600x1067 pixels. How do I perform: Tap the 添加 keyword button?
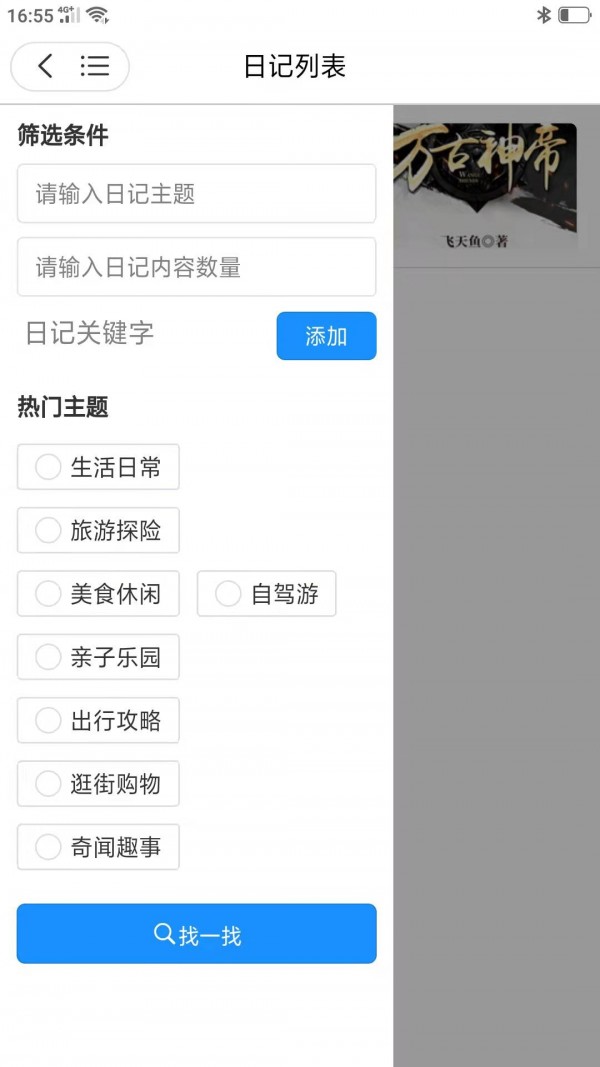[x=326, y=336]
